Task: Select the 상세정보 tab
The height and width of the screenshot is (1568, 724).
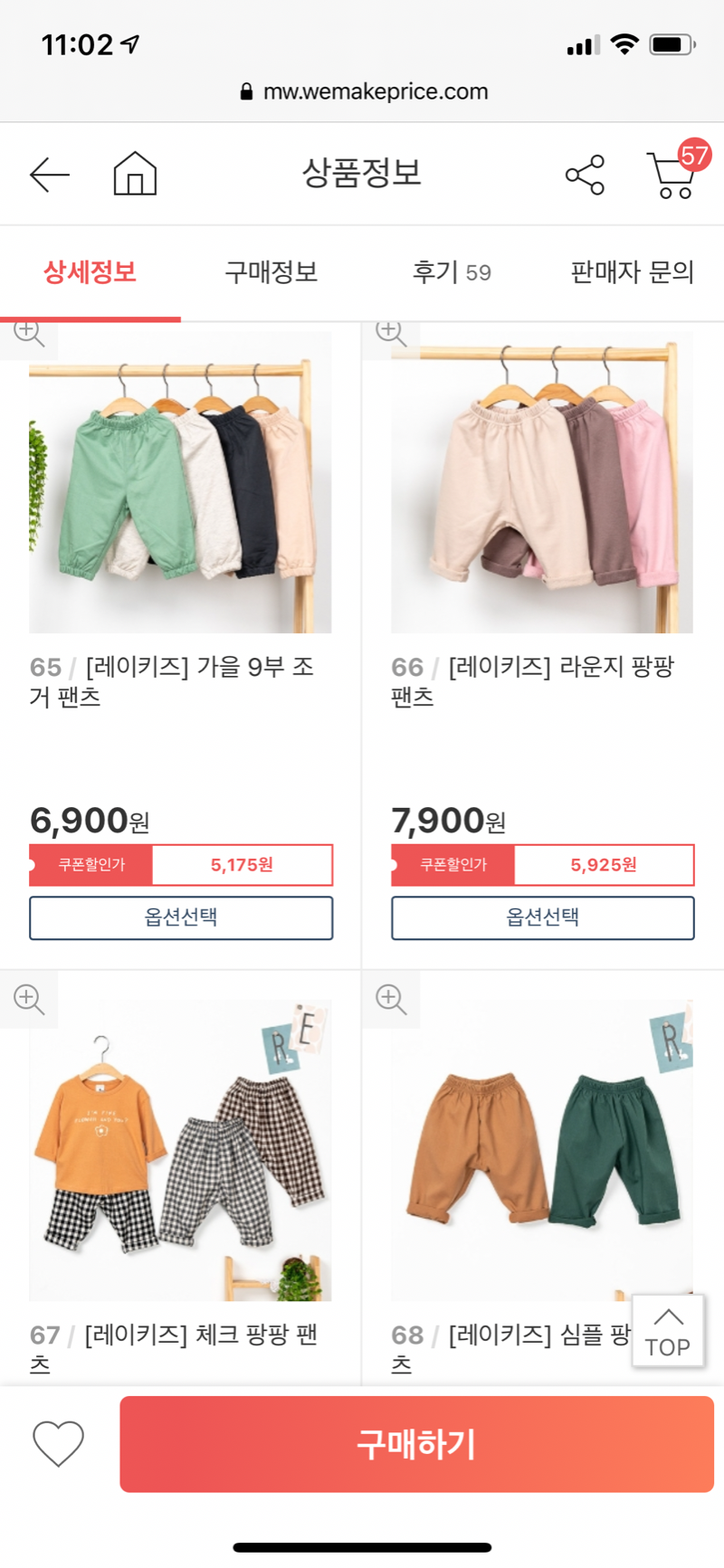Action: [90, 272]
